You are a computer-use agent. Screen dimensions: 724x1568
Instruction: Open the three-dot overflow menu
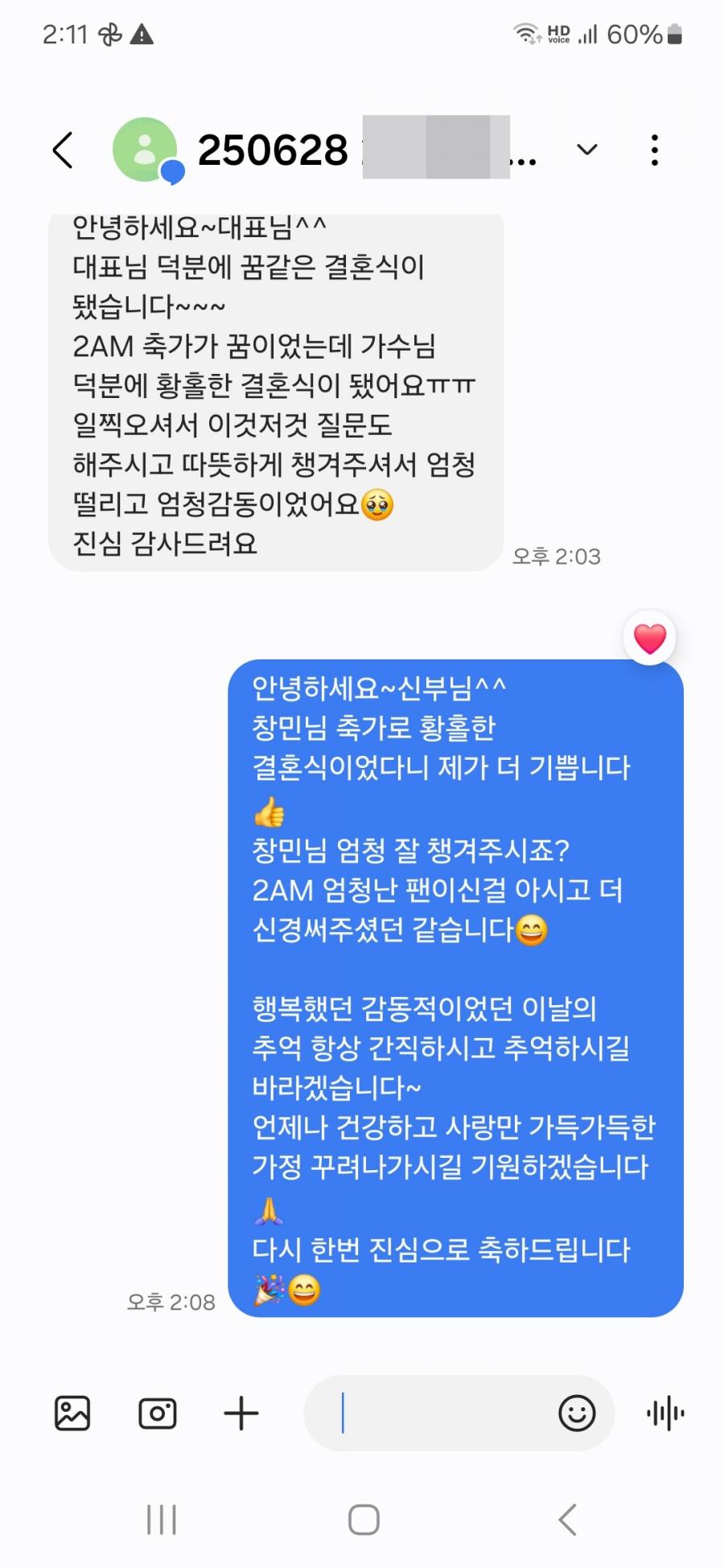point(655,150)
